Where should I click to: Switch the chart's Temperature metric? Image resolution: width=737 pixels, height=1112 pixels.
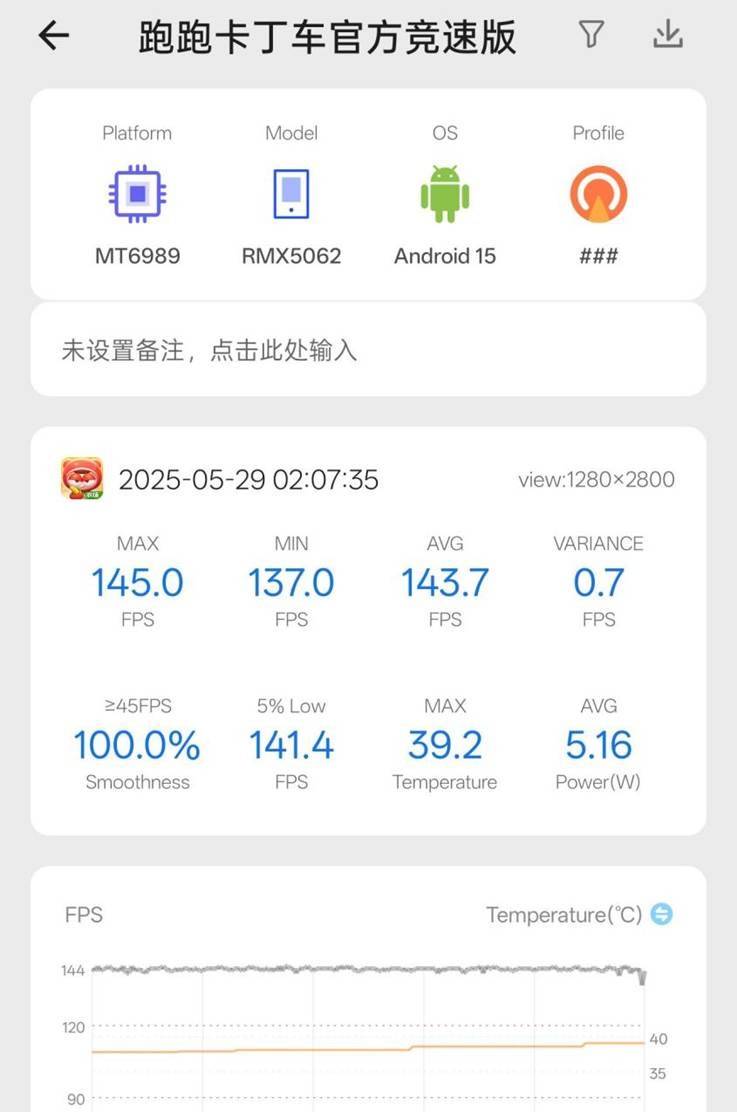[x=661, y=914]
